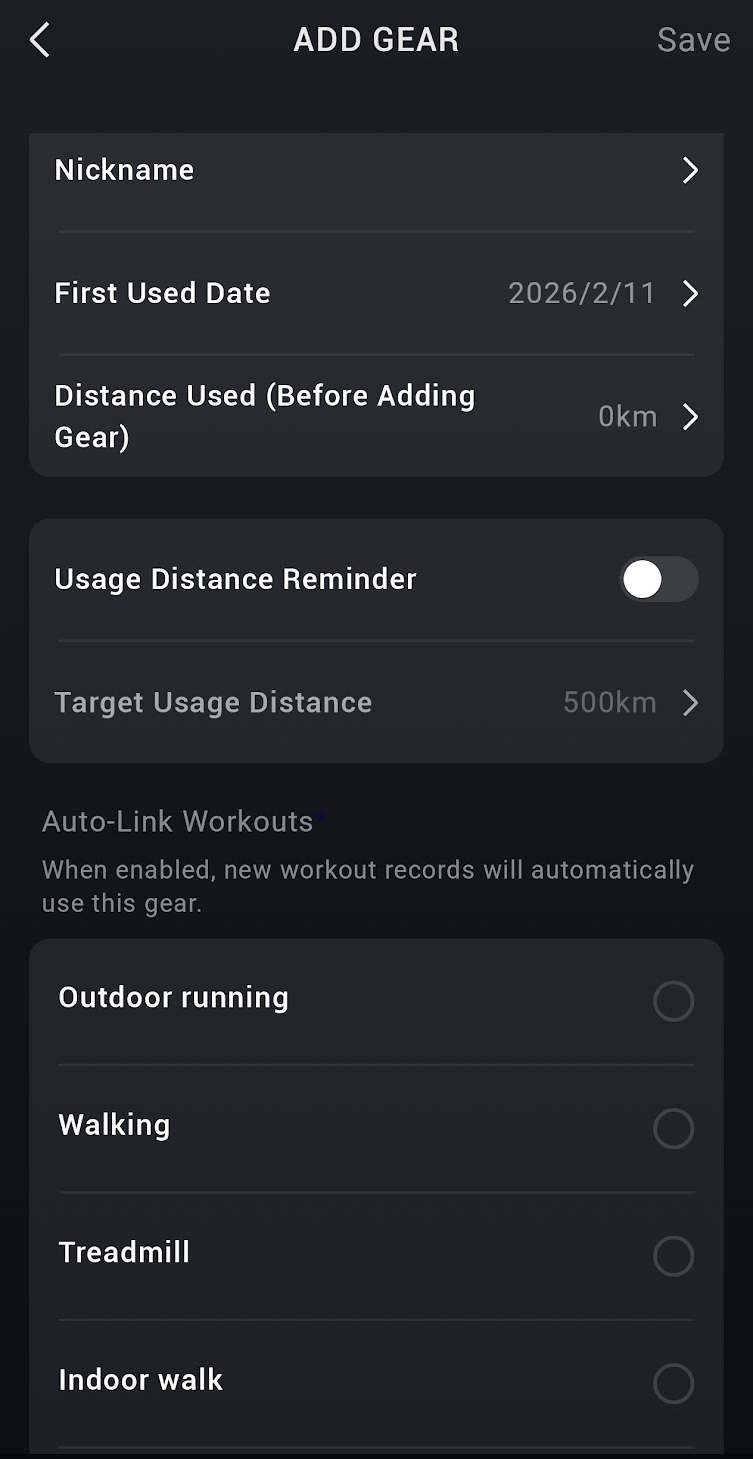The image size is (753, 1459).
Task: Open Target Usage Distance
Action: pyautogui.click(x=376, y=703)
